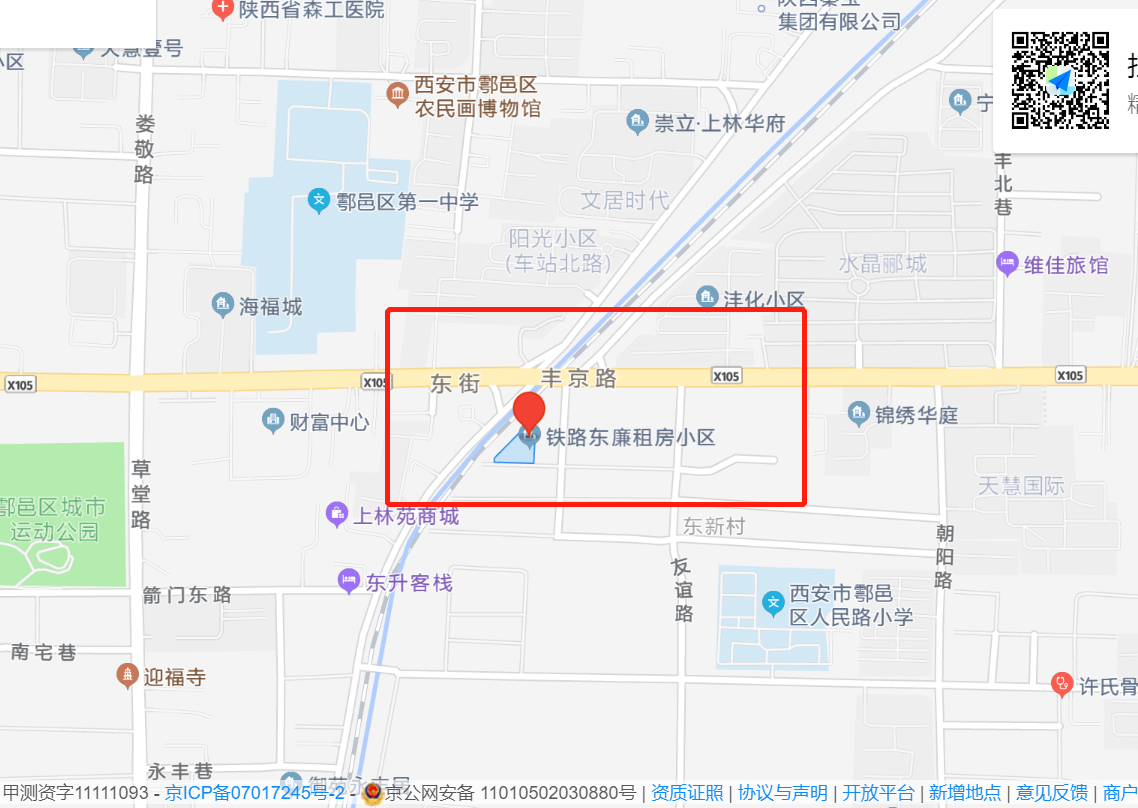1138x808 pixels.
Task: Tap the red location pin marker
Action: [529, 412]
